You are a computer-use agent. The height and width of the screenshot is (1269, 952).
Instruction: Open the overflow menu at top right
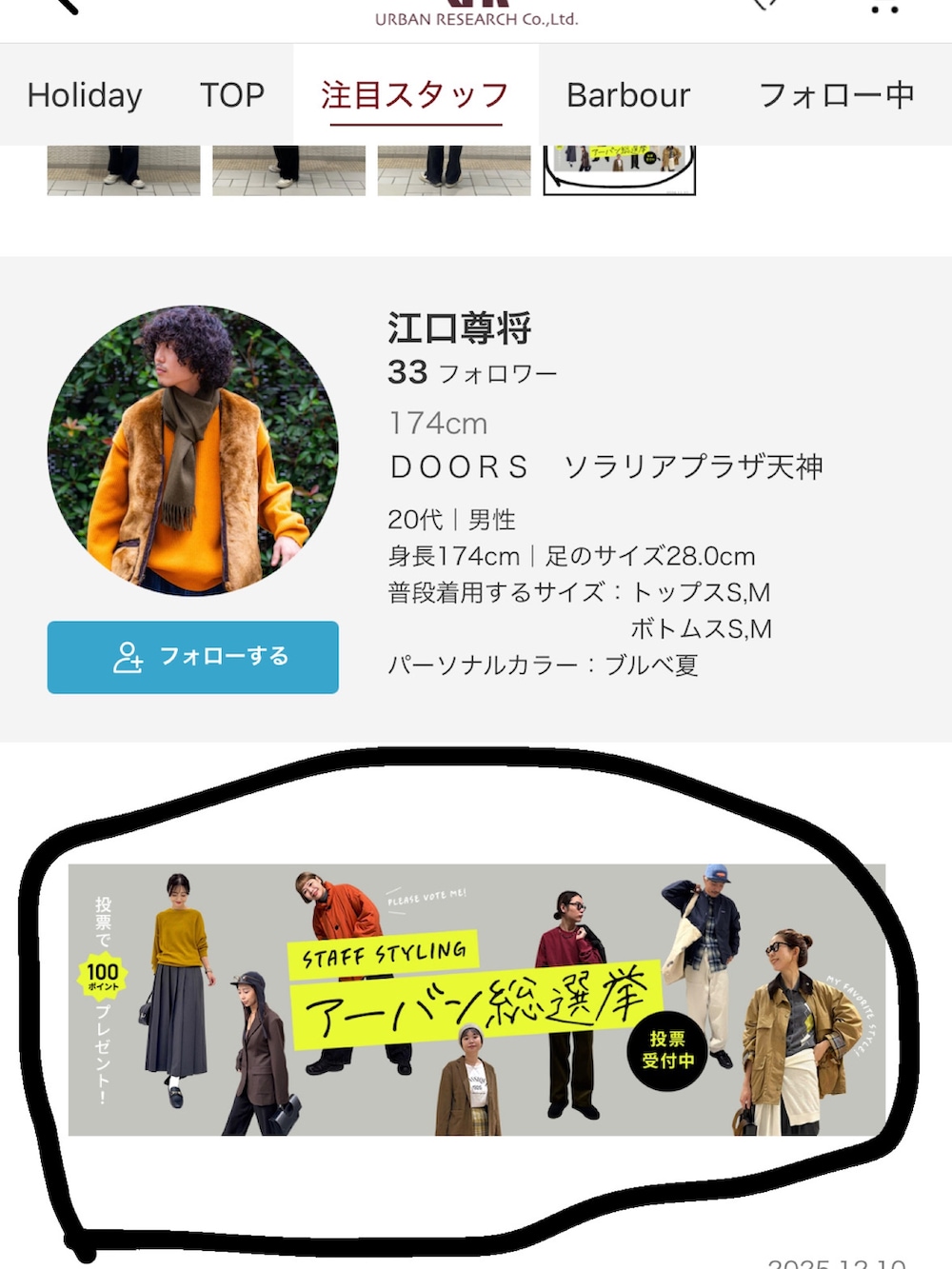[884, 8]
